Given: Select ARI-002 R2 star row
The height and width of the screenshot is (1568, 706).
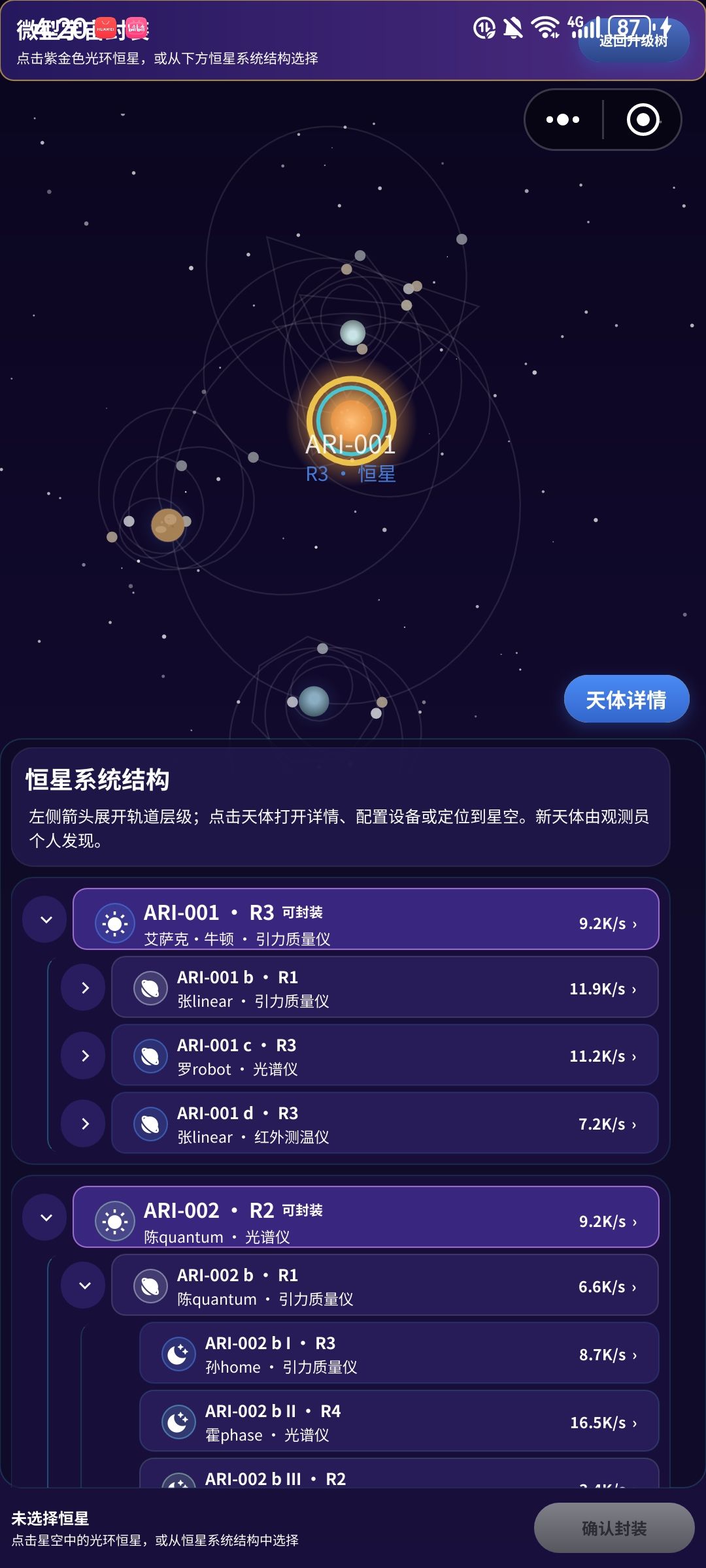Looking at the screenshot, I should (x=365, y=1217).
